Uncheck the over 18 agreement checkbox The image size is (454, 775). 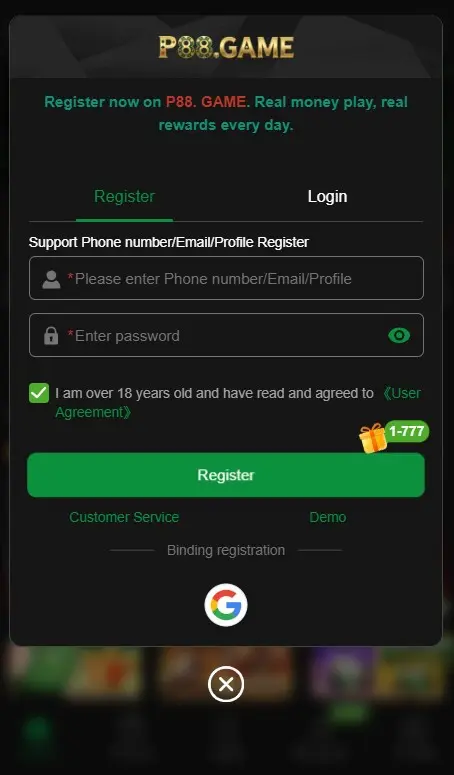tap(39, 393)
